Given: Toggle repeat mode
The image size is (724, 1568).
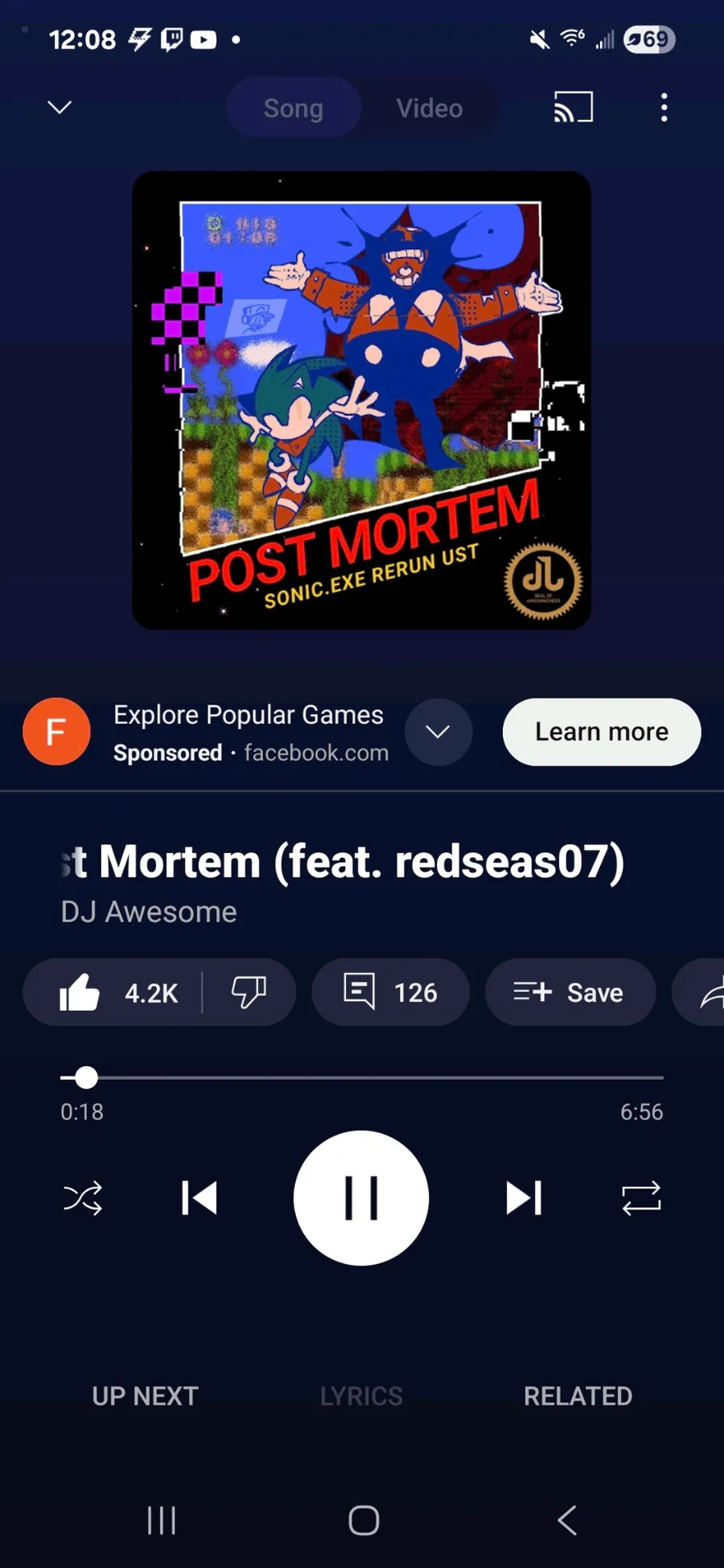Looking at the screenshot, I should point(641,1198).
